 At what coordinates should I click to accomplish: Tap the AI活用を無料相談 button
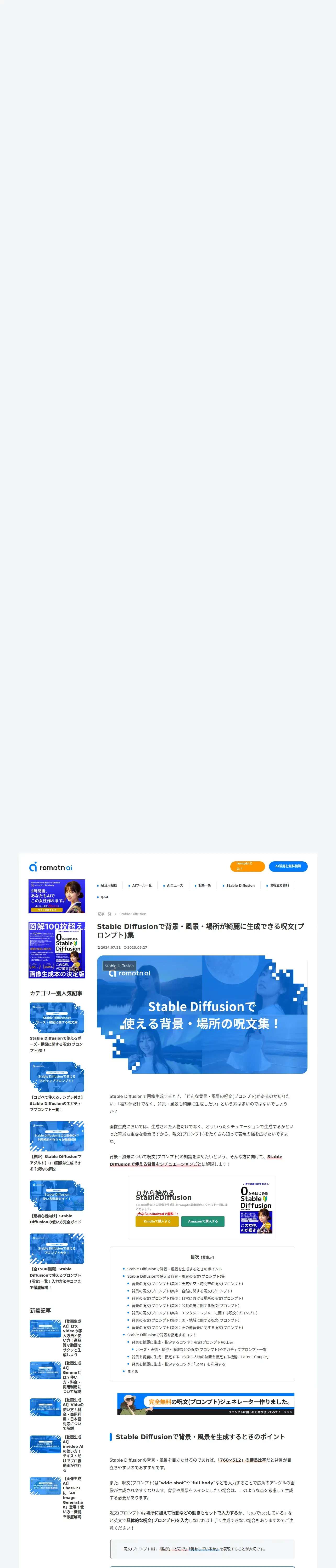click(x=288, y=866)
